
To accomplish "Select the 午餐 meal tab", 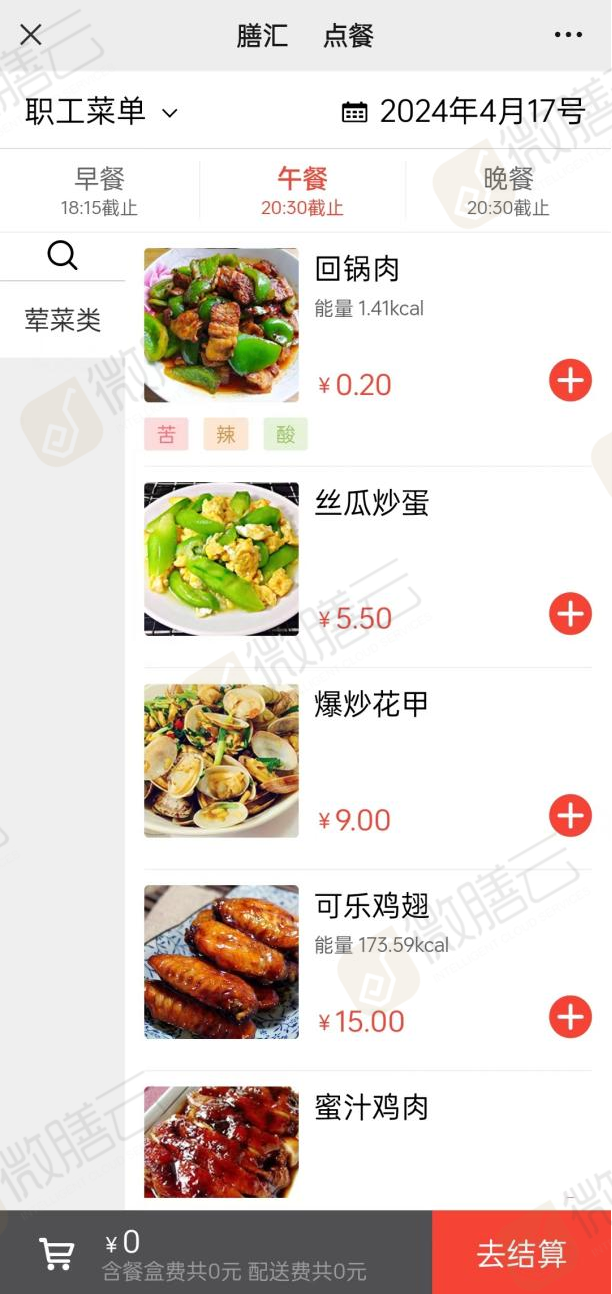I will click(302, 191).
